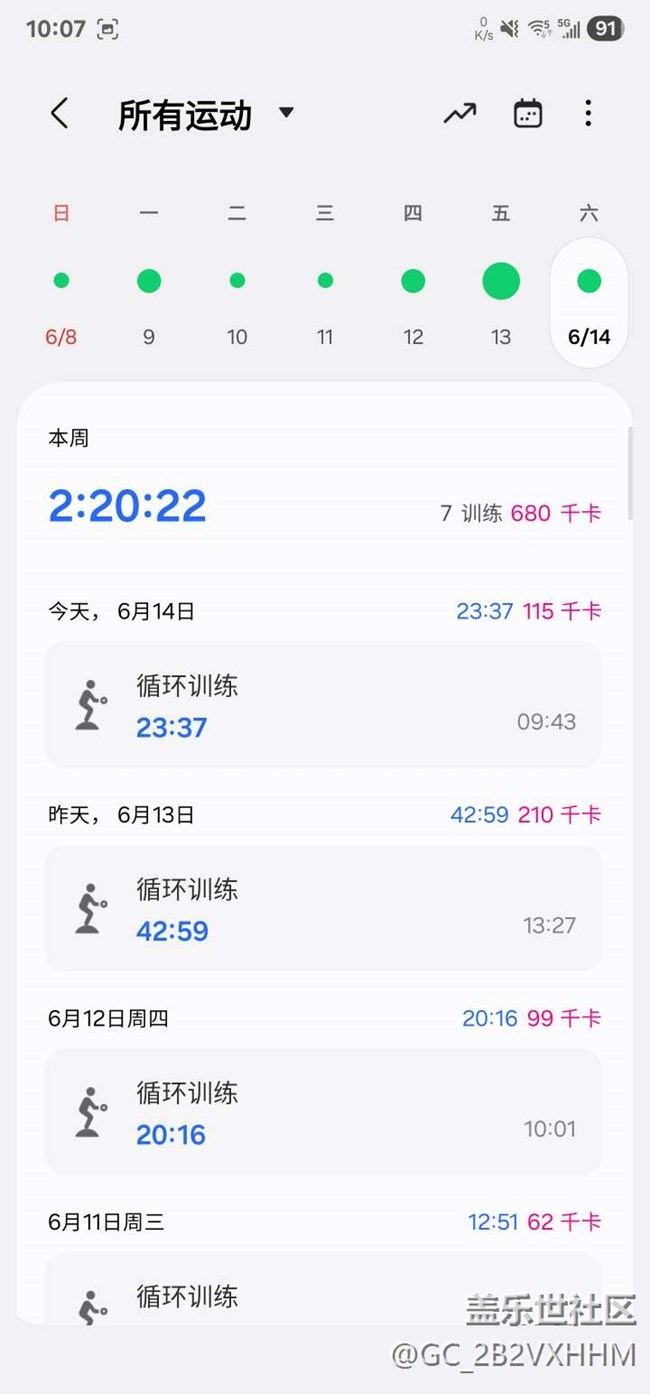This screenshot has width=650, height=1394.
Task: Select Thursday the 12th in the week strip
Action: 413,282
